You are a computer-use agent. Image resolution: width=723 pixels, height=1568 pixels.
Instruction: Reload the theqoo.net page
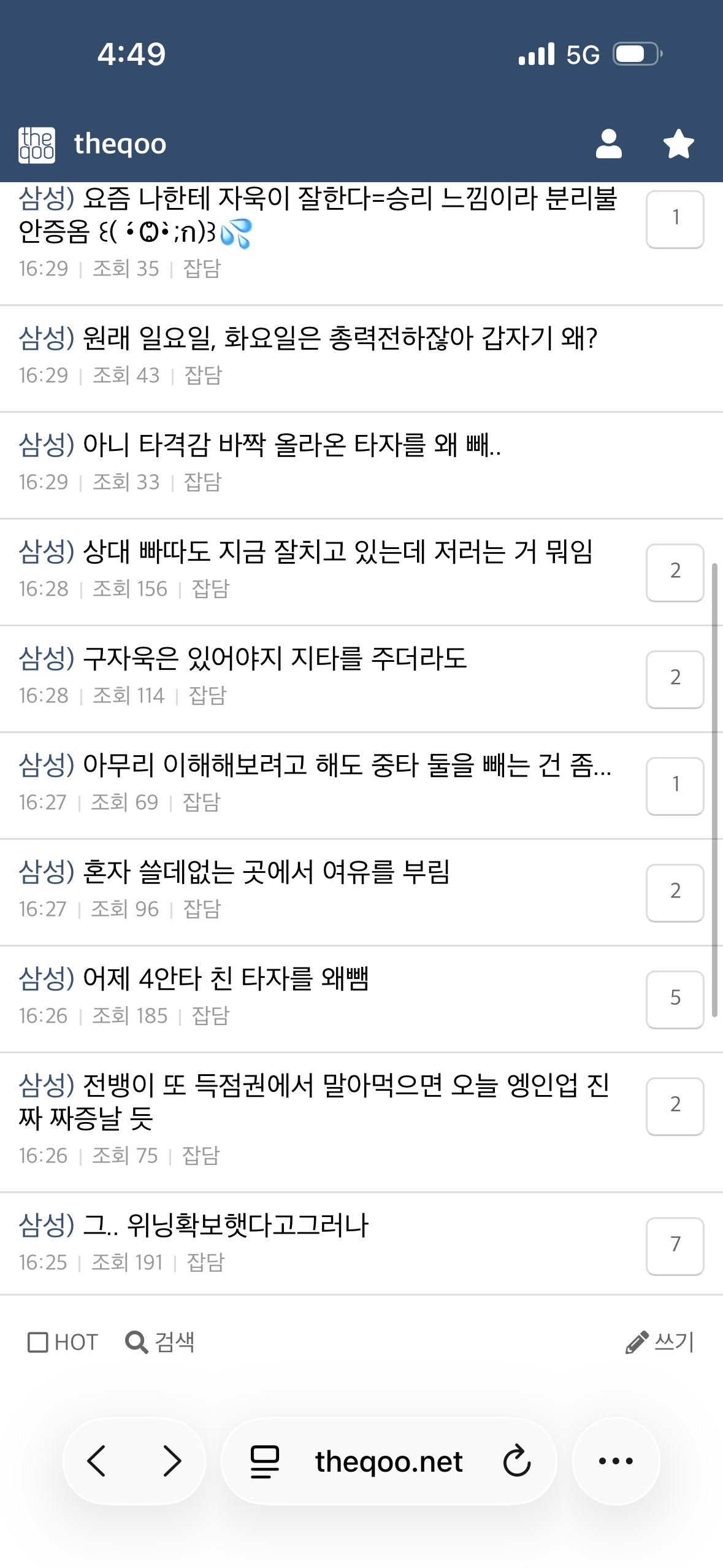517,1461
